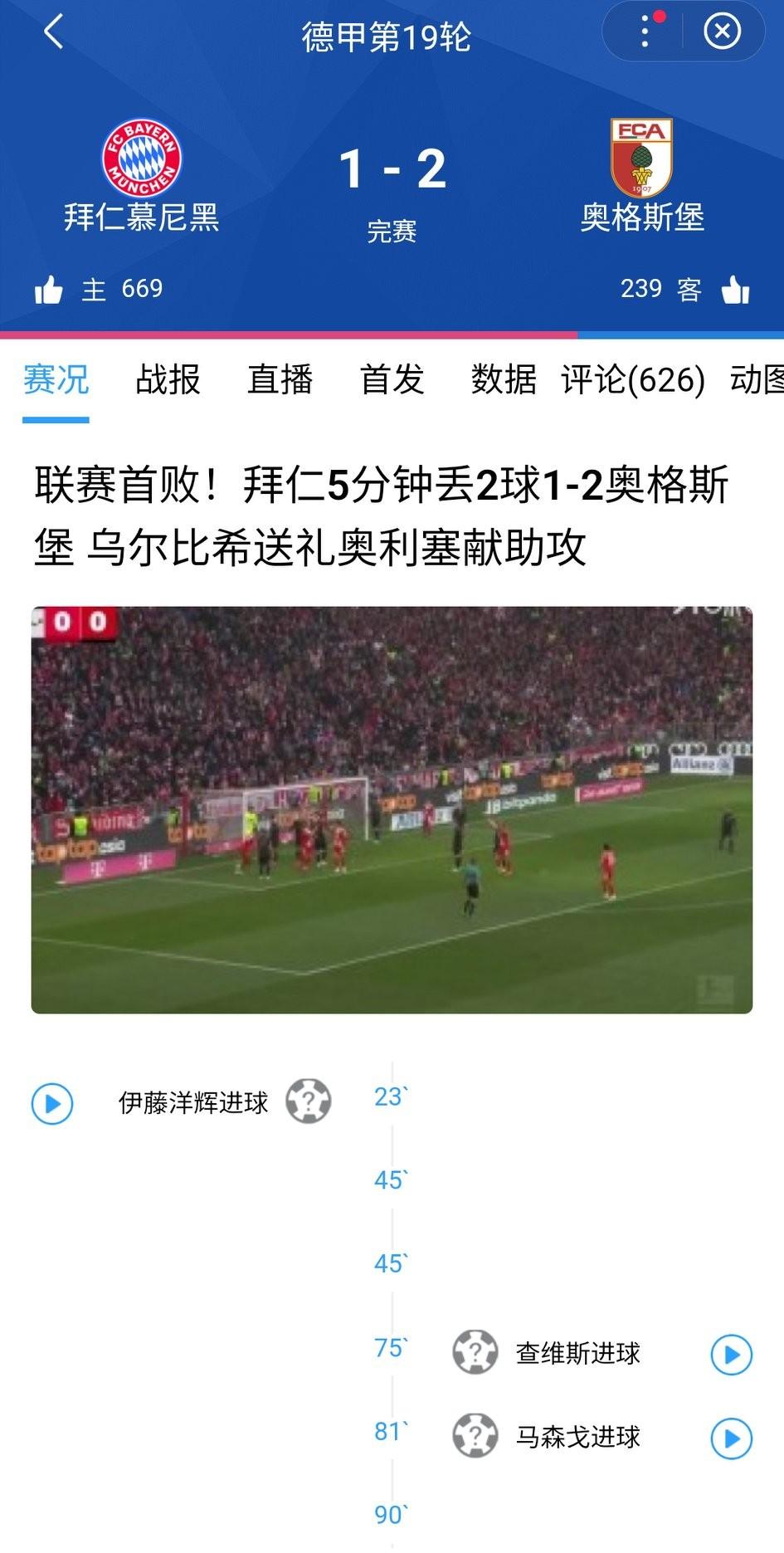
Task: Tap the FCA Augsburg club badge
Action: [x=642, y=157]
